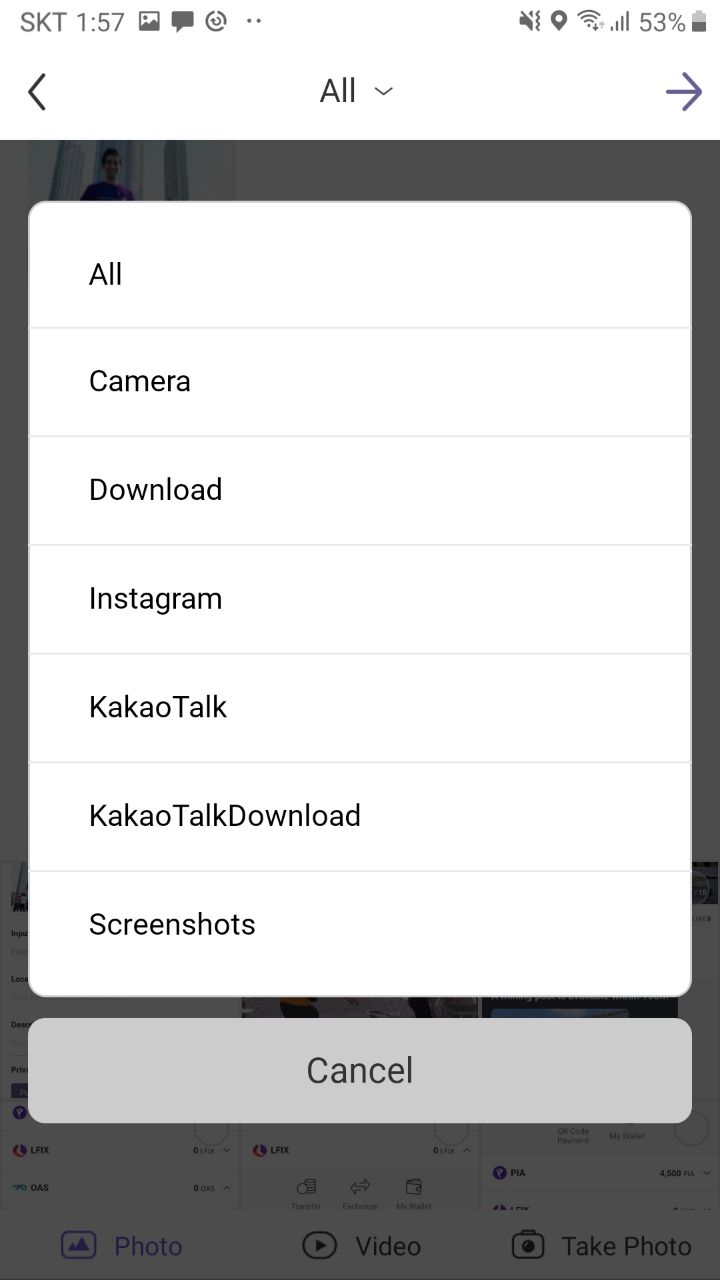Switch to the Photo tab
Viewport: 720px width, 1280px height.
pos(122,1245)
